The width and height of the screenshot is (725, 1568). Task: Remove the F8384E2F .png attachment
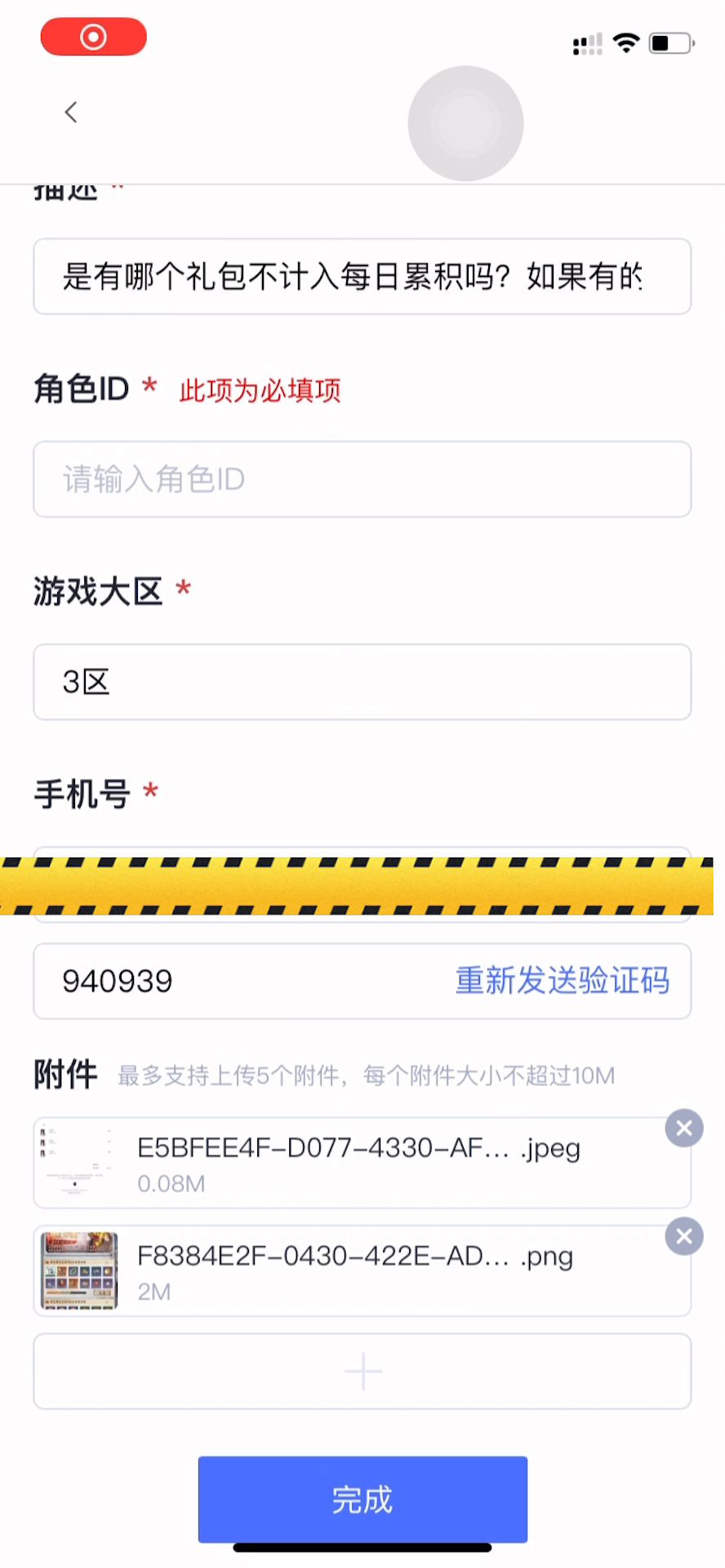[684, 1236]
